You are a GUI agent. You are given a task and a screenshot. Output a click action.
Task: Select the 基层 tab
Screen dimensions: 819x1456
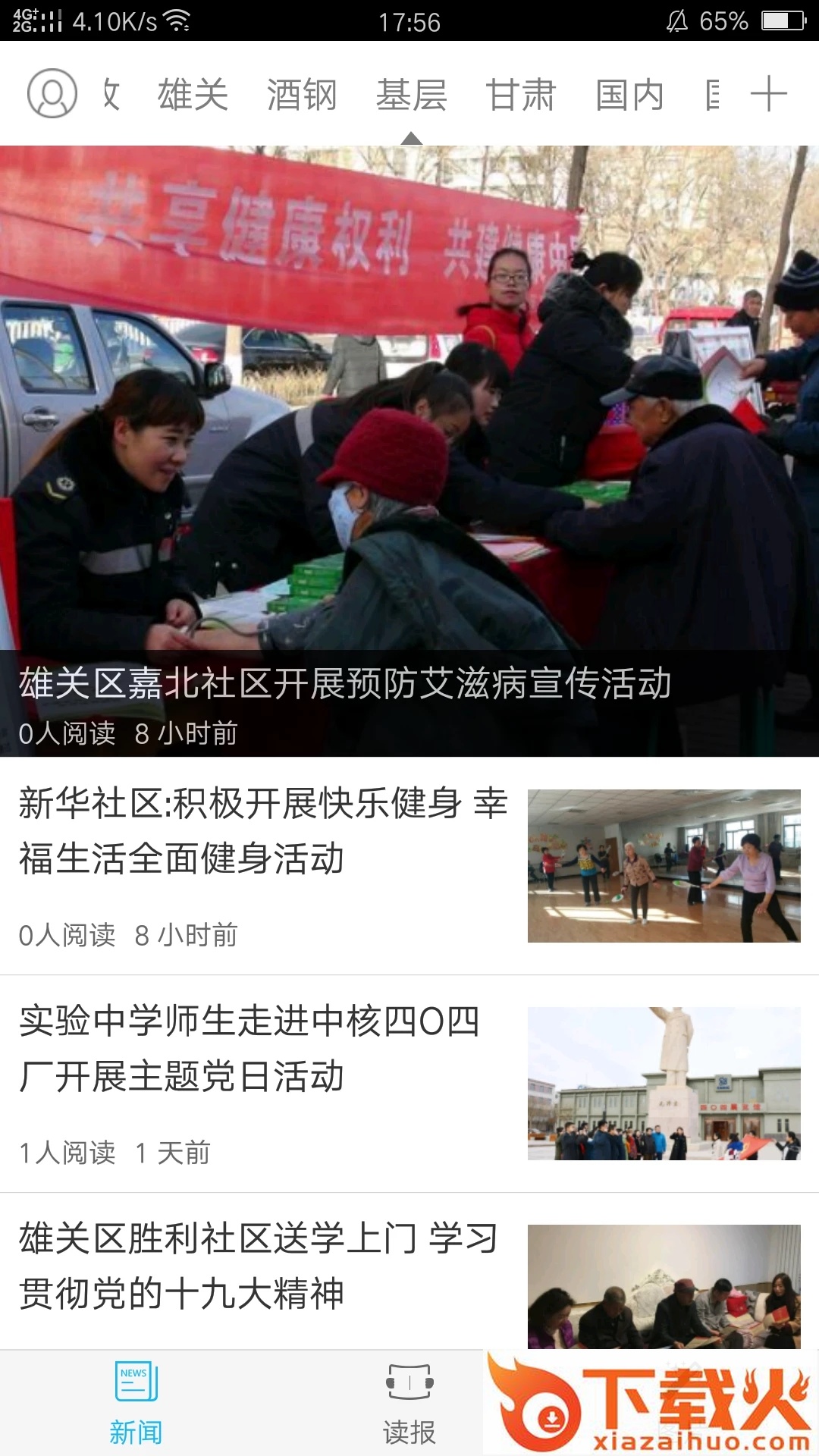click(x=411, y=96)
